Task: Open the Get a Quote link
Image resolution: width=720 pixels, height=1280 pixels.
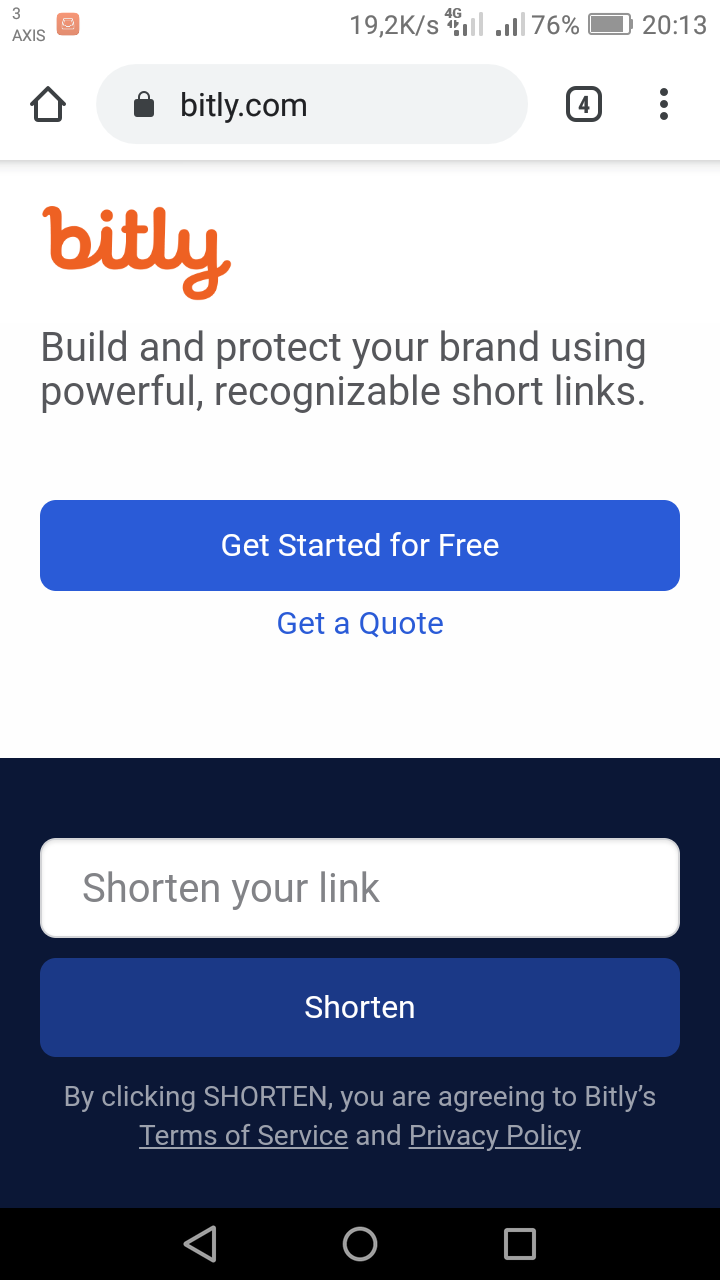Action: pos(360,623)
